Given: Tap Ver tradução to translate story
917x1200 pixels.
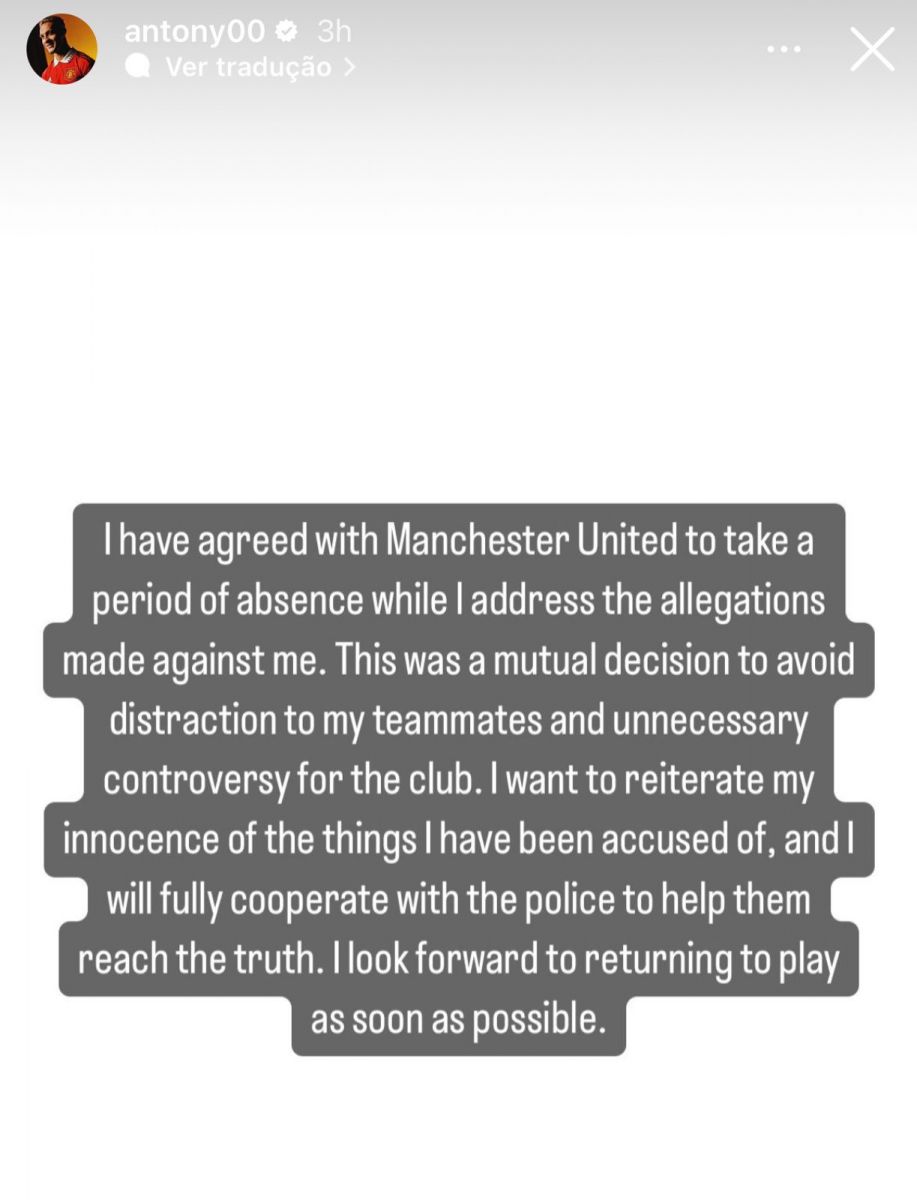Looking at the screenshot, I should click(x=248, y=67).
